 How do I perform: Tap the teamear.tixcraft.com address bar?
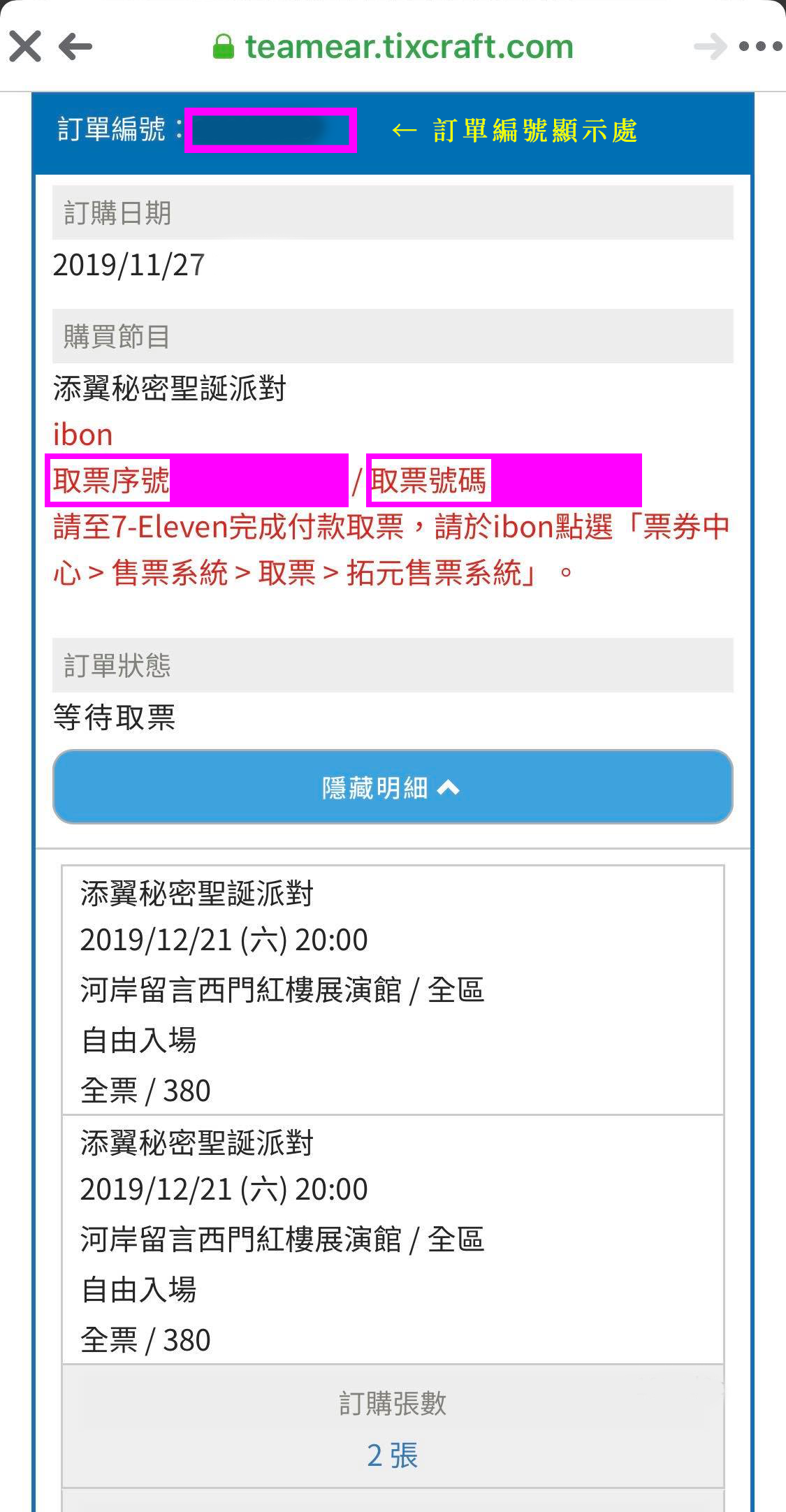point(393,47)
